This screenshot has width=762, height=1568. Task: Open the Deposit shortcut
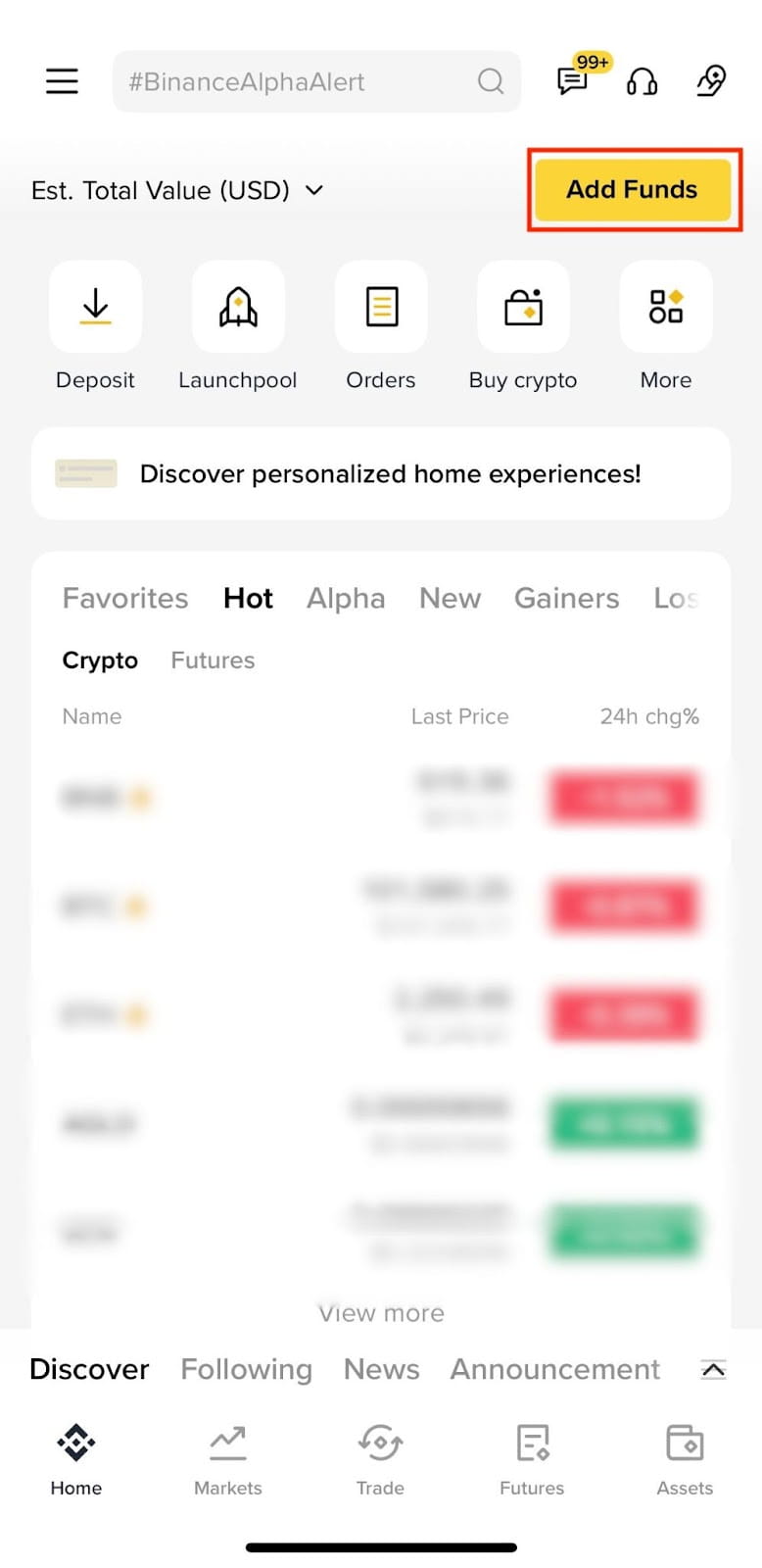[95, 308]
